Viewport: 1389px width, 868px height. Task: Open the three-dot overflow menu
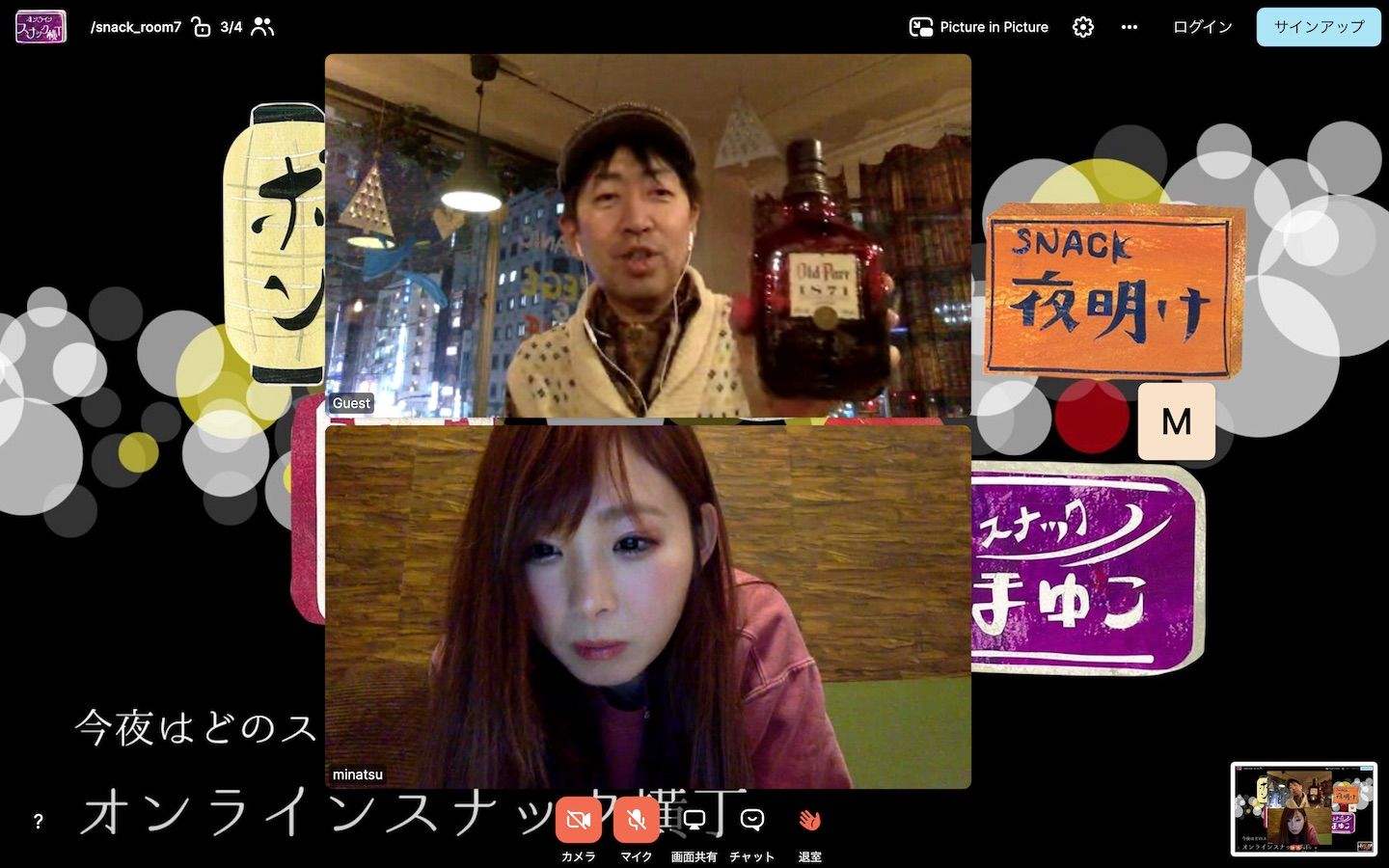[1130, 27]
